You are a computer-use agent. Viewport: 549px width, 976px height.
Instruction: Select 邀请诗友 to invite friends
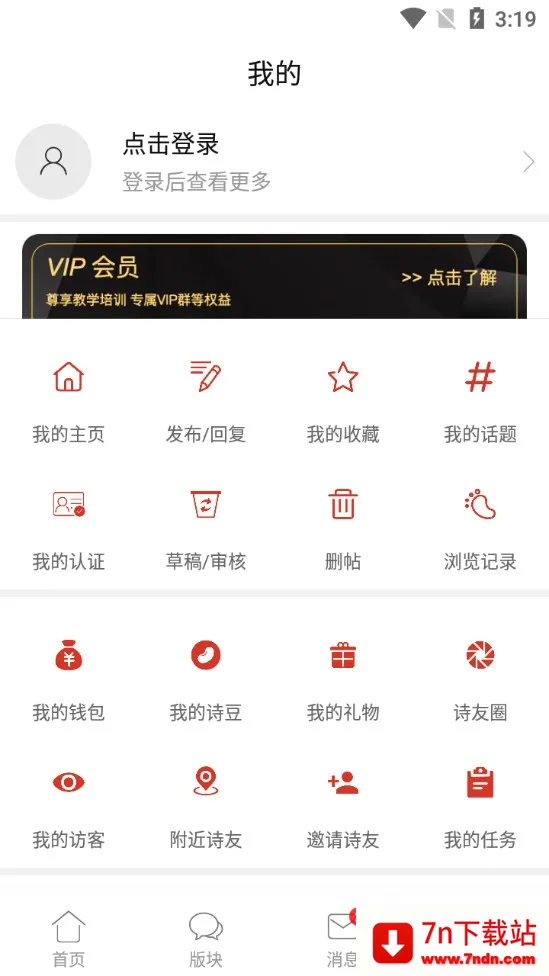[343, 808]
